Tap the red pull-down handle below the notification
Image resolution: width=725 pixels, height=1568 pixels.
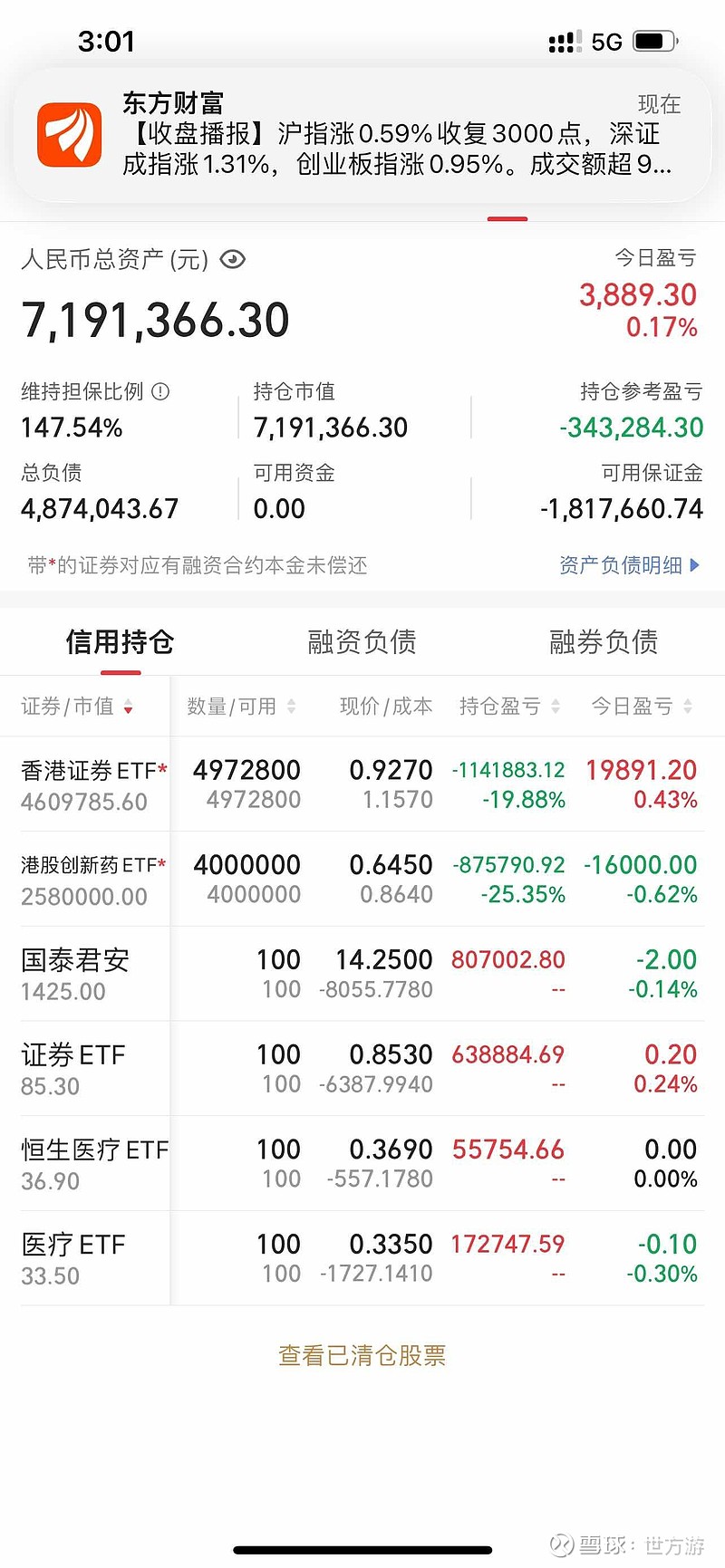[507, 218]
